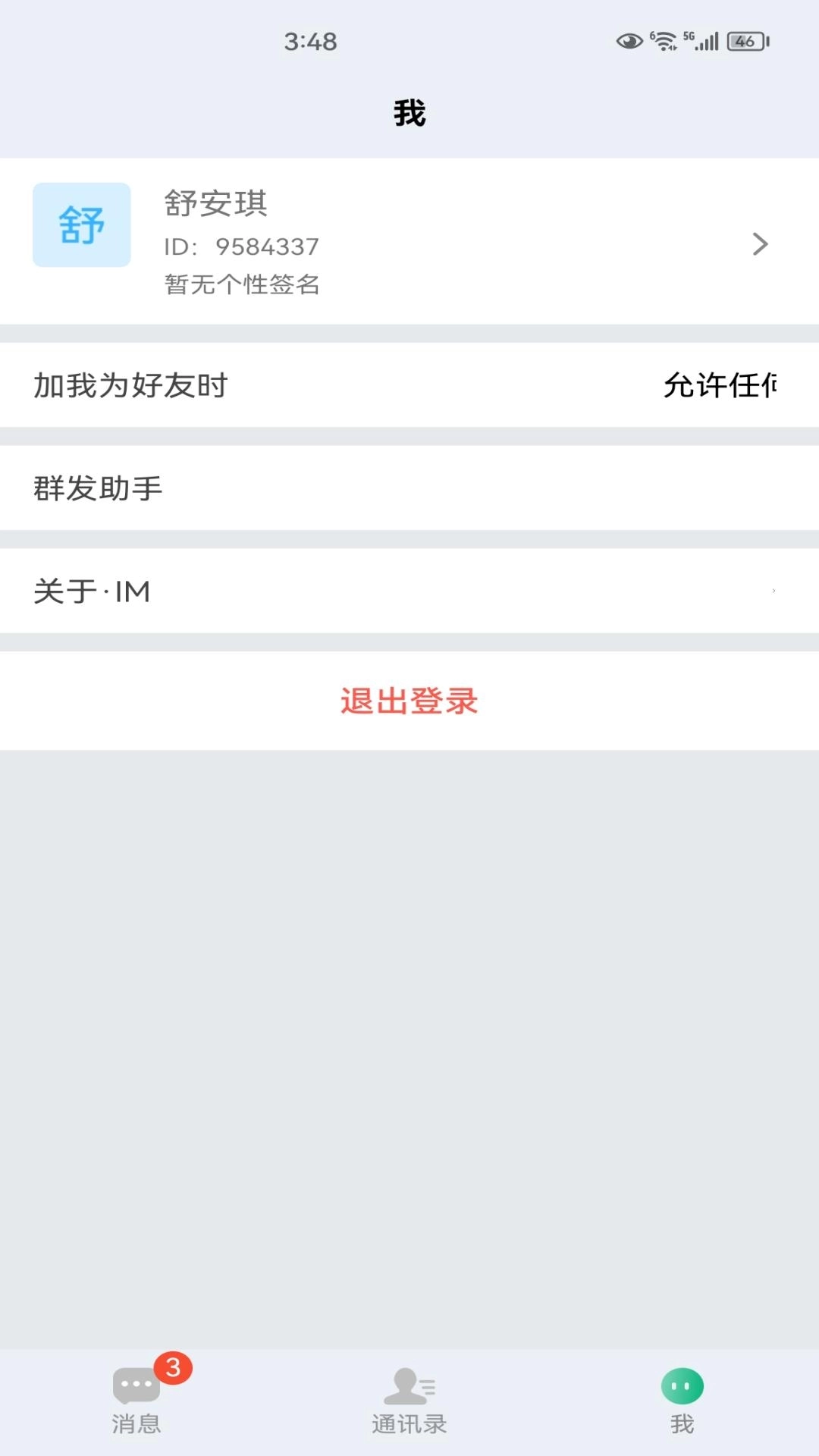
Task: Tap the 退出登录 logout button
Action: pyautogui.click(x=409, y=702)
